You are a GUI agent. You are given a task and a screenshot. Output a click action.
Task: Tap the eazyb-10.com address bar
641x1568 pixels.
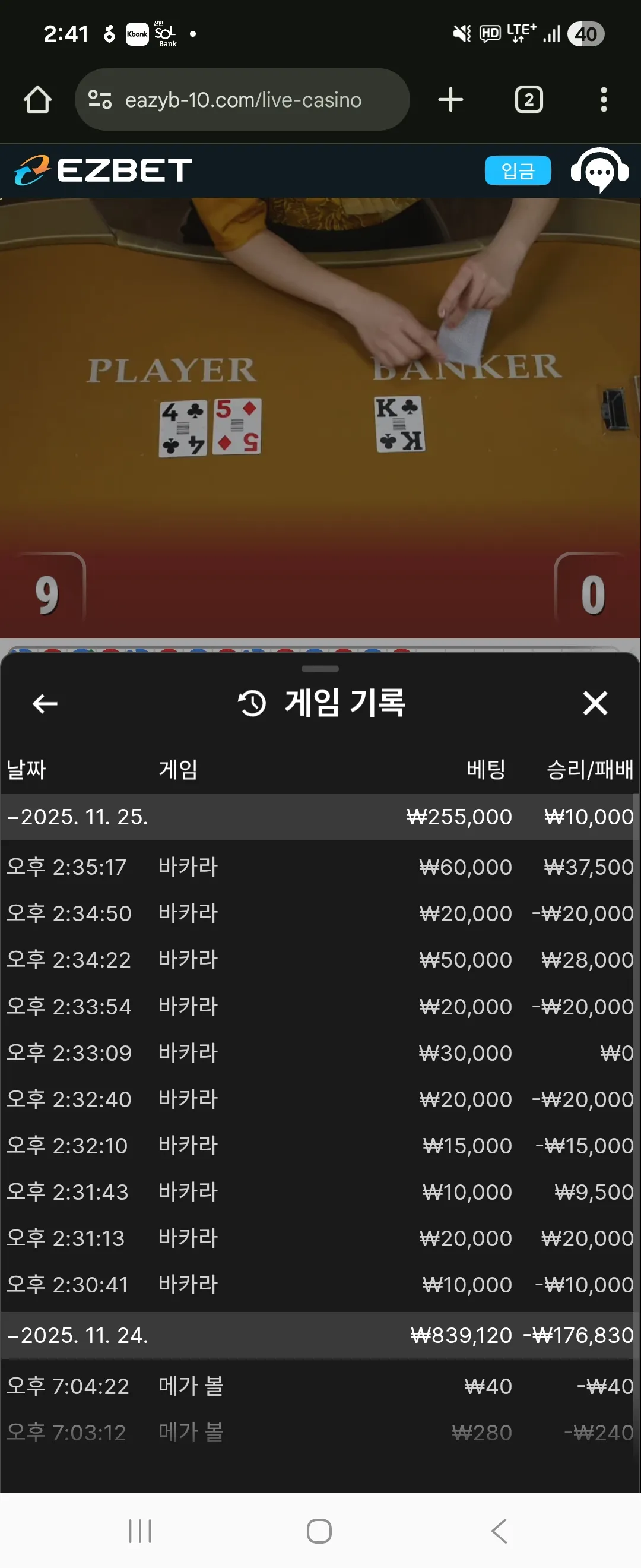(242, 99)
